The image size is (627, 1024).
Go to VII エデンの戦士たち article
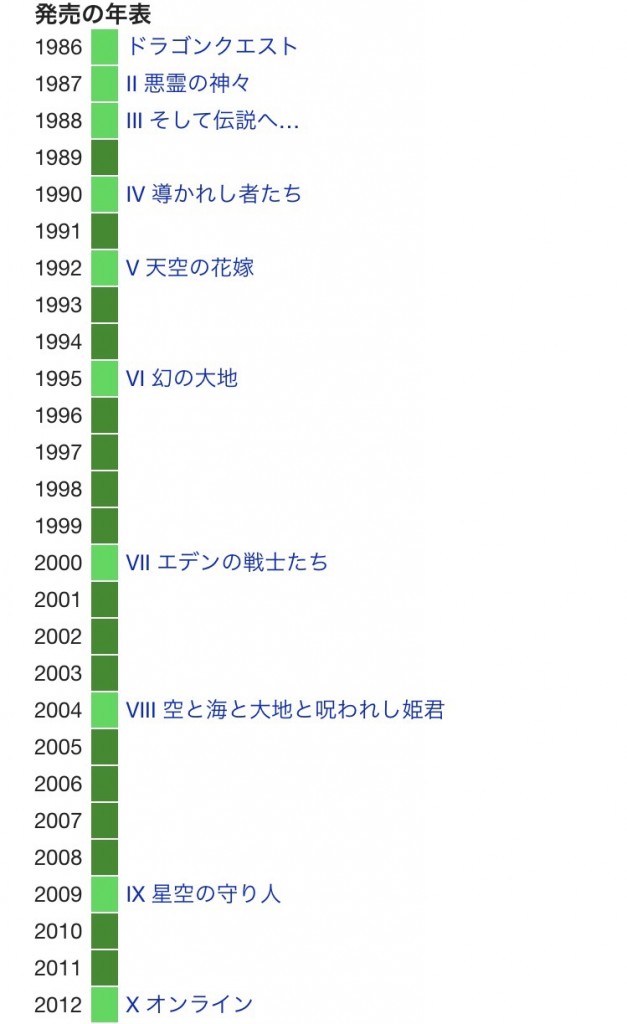tap(227, 562)
